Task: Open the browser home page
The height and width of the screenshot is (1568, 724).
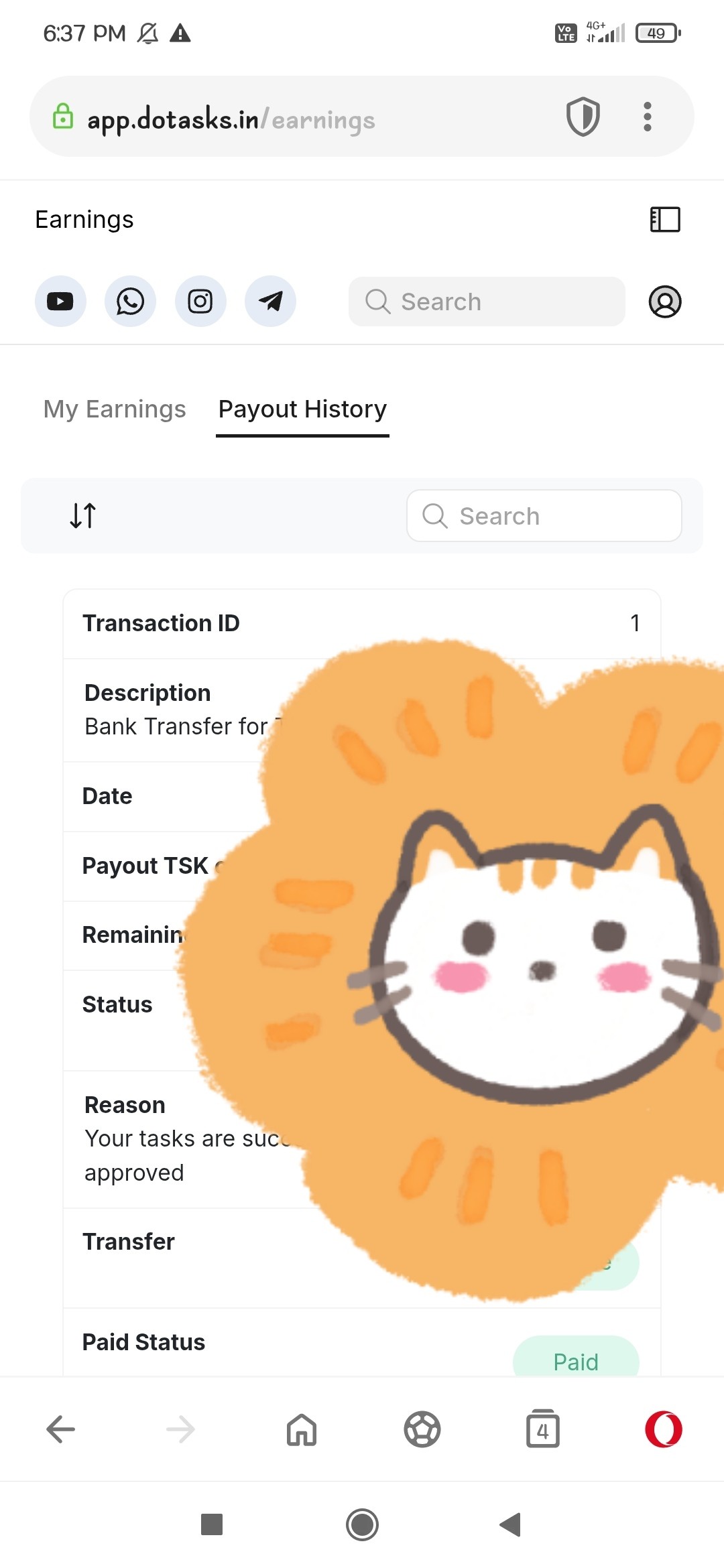Action: (302, 1429)
